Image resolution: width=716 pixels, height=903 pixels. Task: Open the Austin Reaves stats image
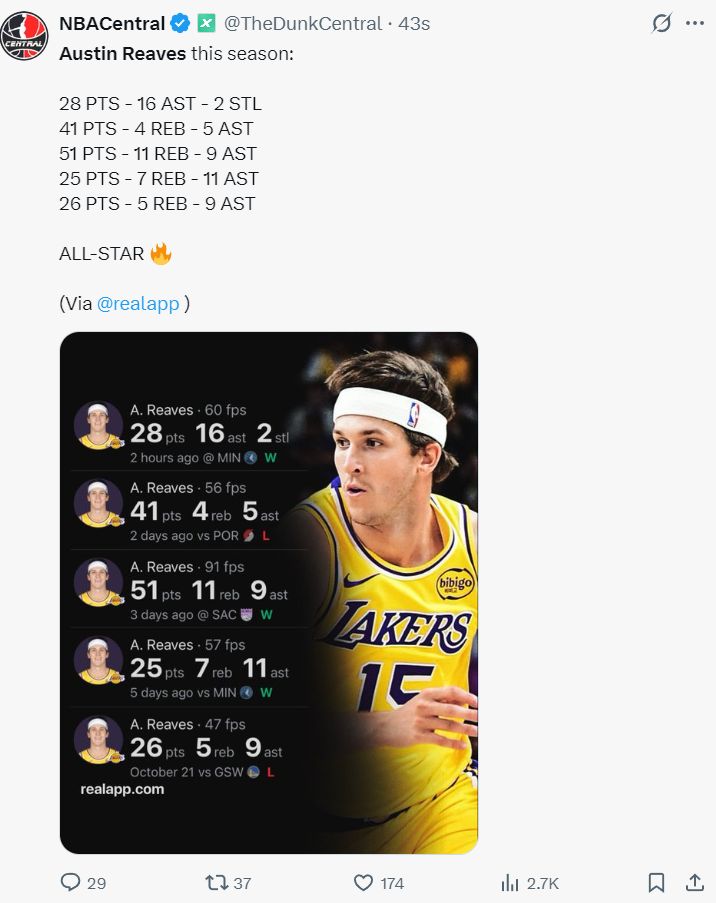(268, 592)
